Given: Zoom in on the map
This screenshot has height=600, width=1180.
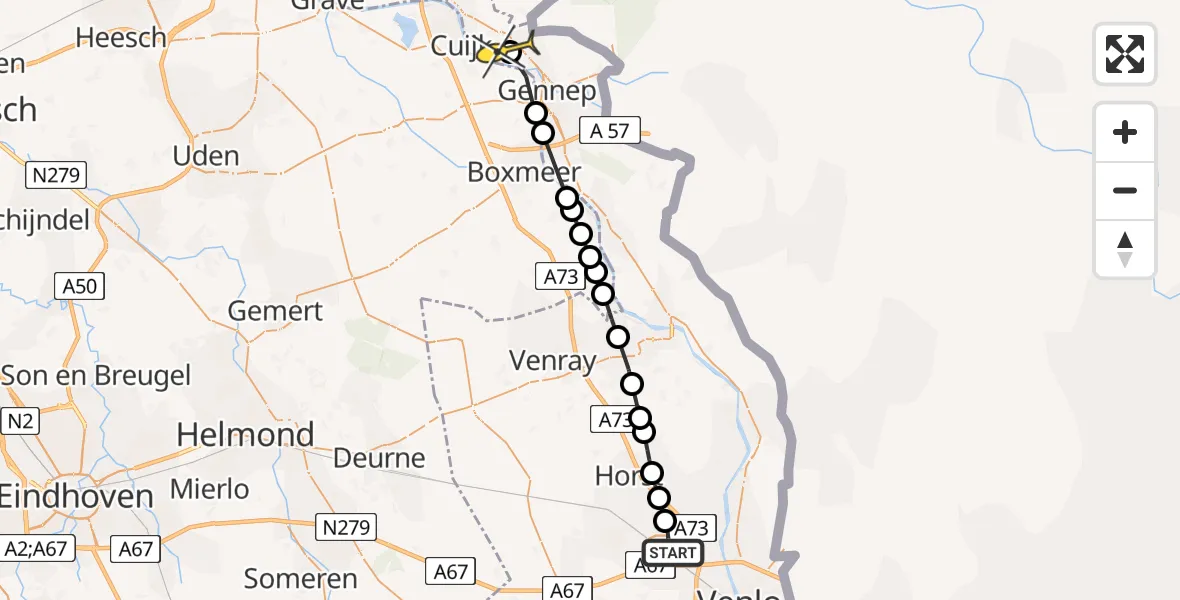Looking at the screenshot, I should [1125, 132].
